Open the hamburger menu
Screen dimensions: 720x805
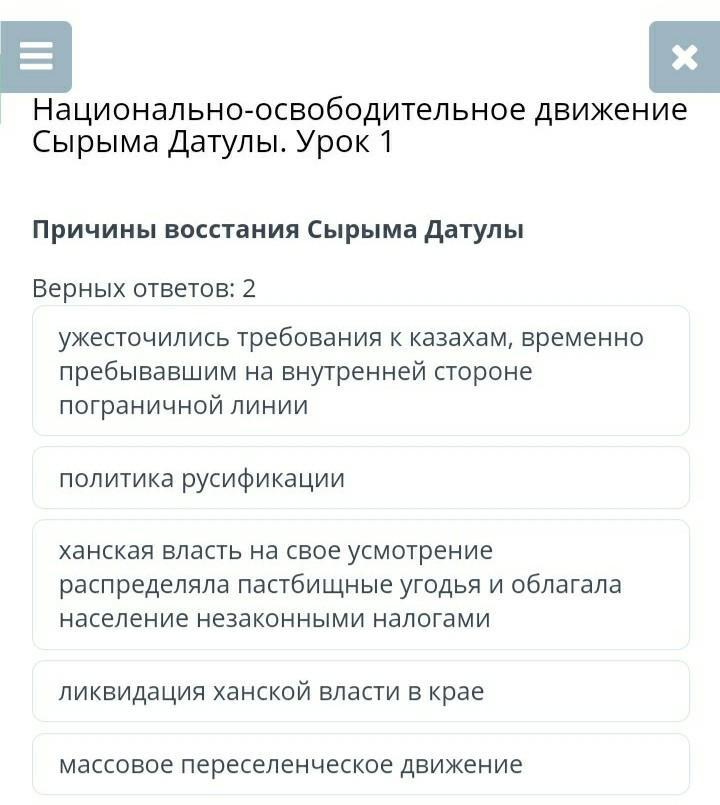click(36, 57)
